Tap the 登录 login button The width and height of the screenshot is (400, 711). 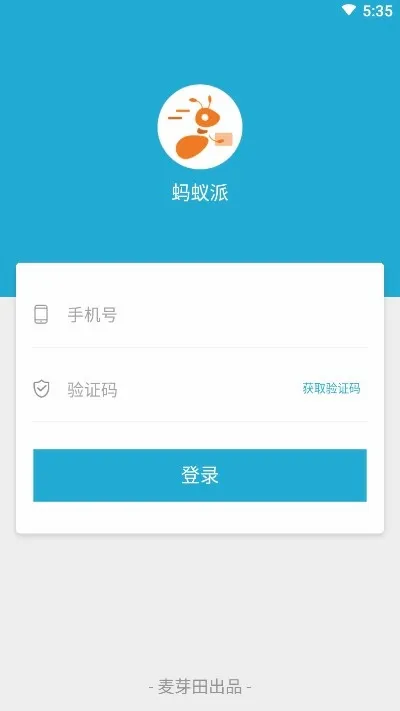200,475
